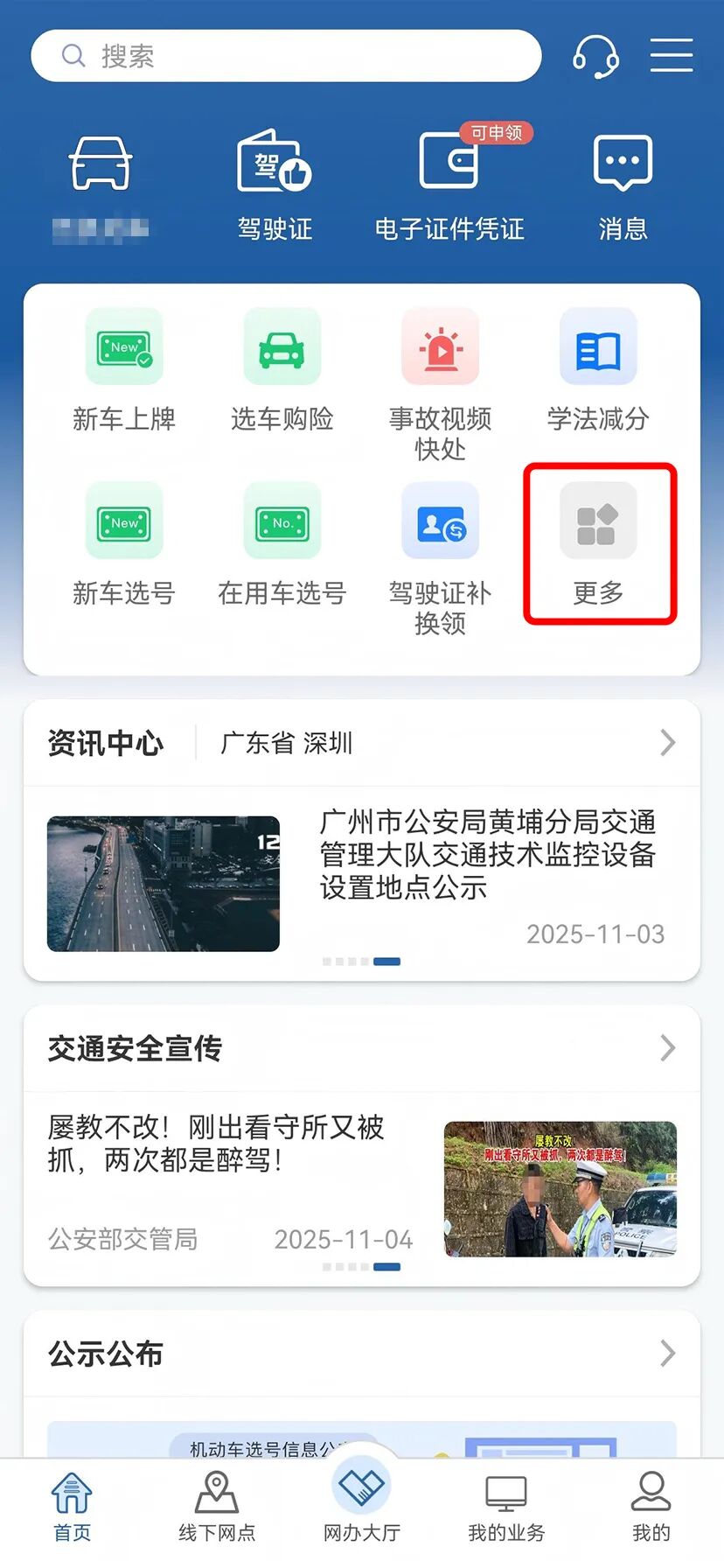This screenshot has height=1568, width=724.
Task: Open 选车购险 service icon
Action: [x=282, y=346]
